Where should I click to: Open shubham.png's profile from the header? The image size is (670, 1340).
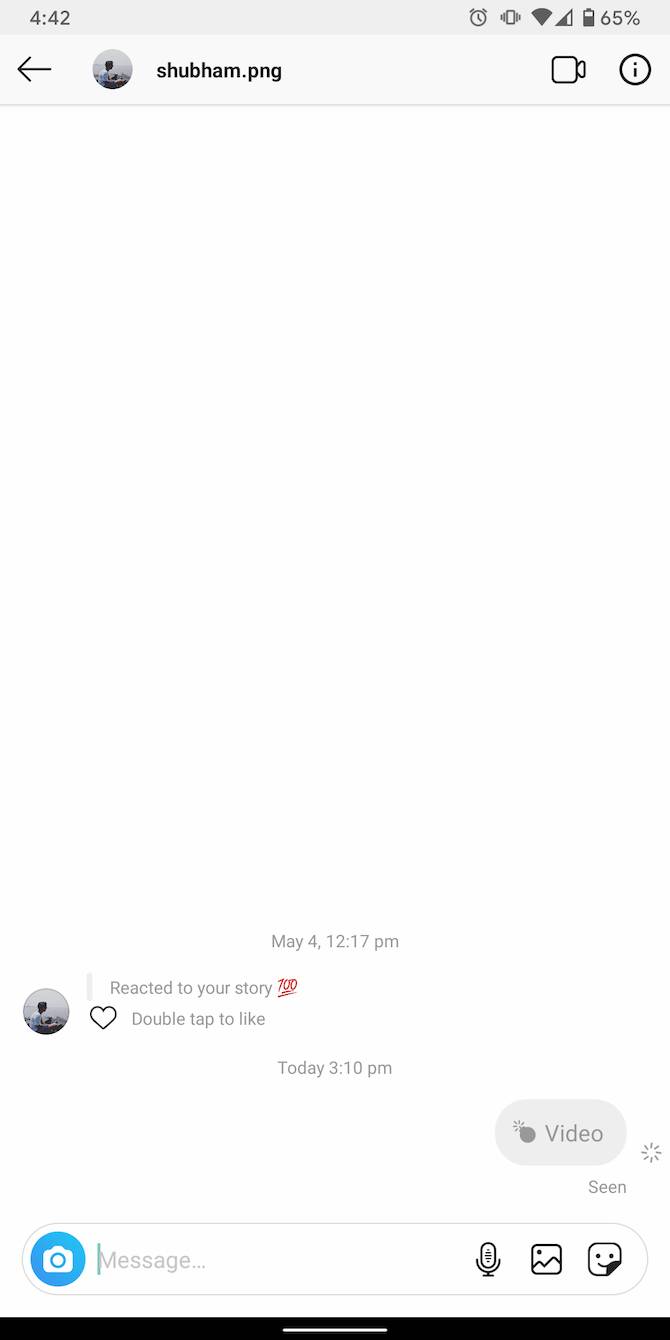point(218,71)
